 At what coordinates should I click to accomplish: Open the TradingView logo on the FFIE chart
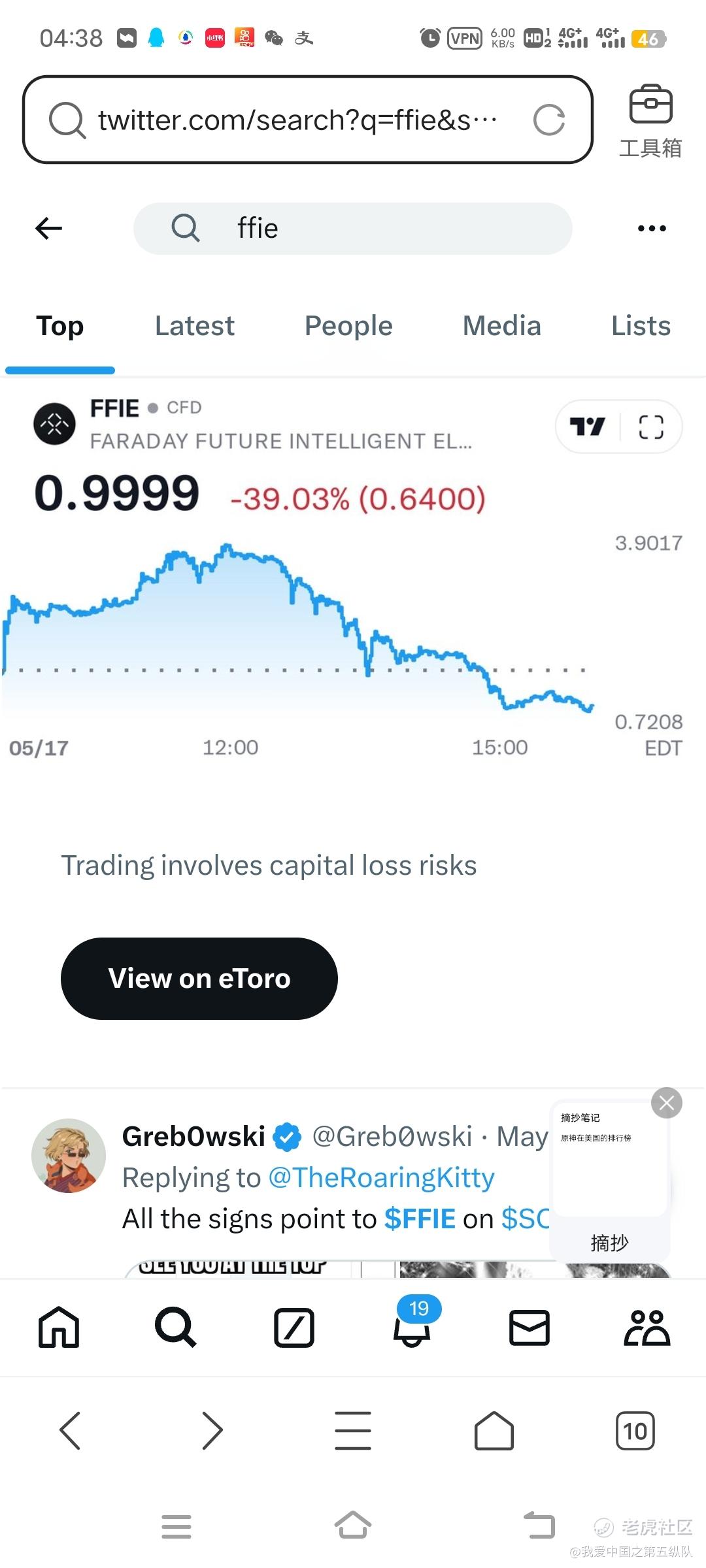pyautogui.click(x=587, y=427)
